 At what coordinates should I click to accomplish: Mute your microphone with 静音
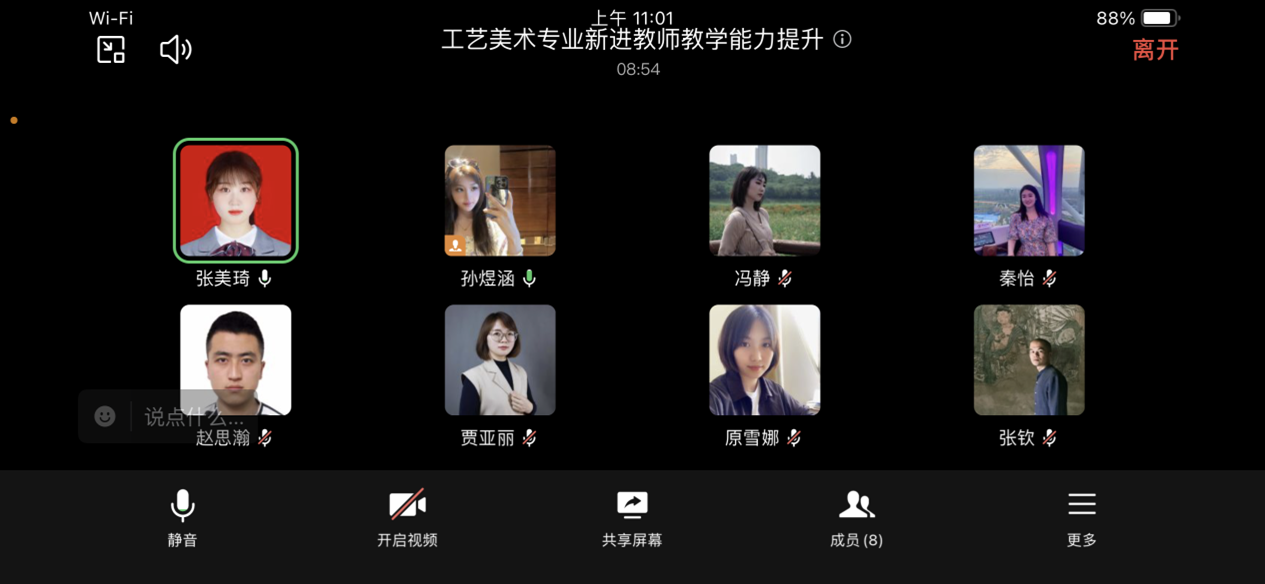click(x=182, y=518)
